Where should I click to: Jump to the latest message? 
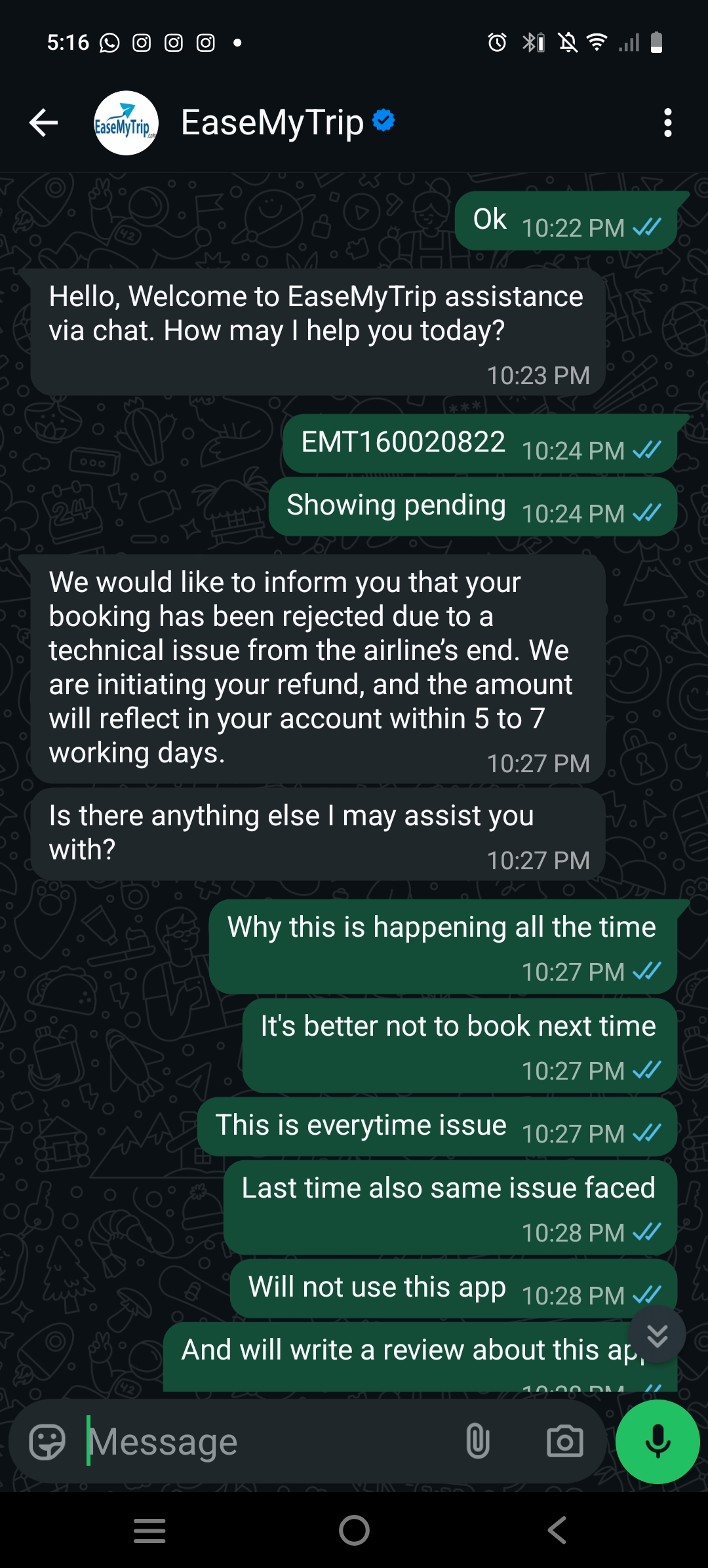click(x=657, y=1335)
